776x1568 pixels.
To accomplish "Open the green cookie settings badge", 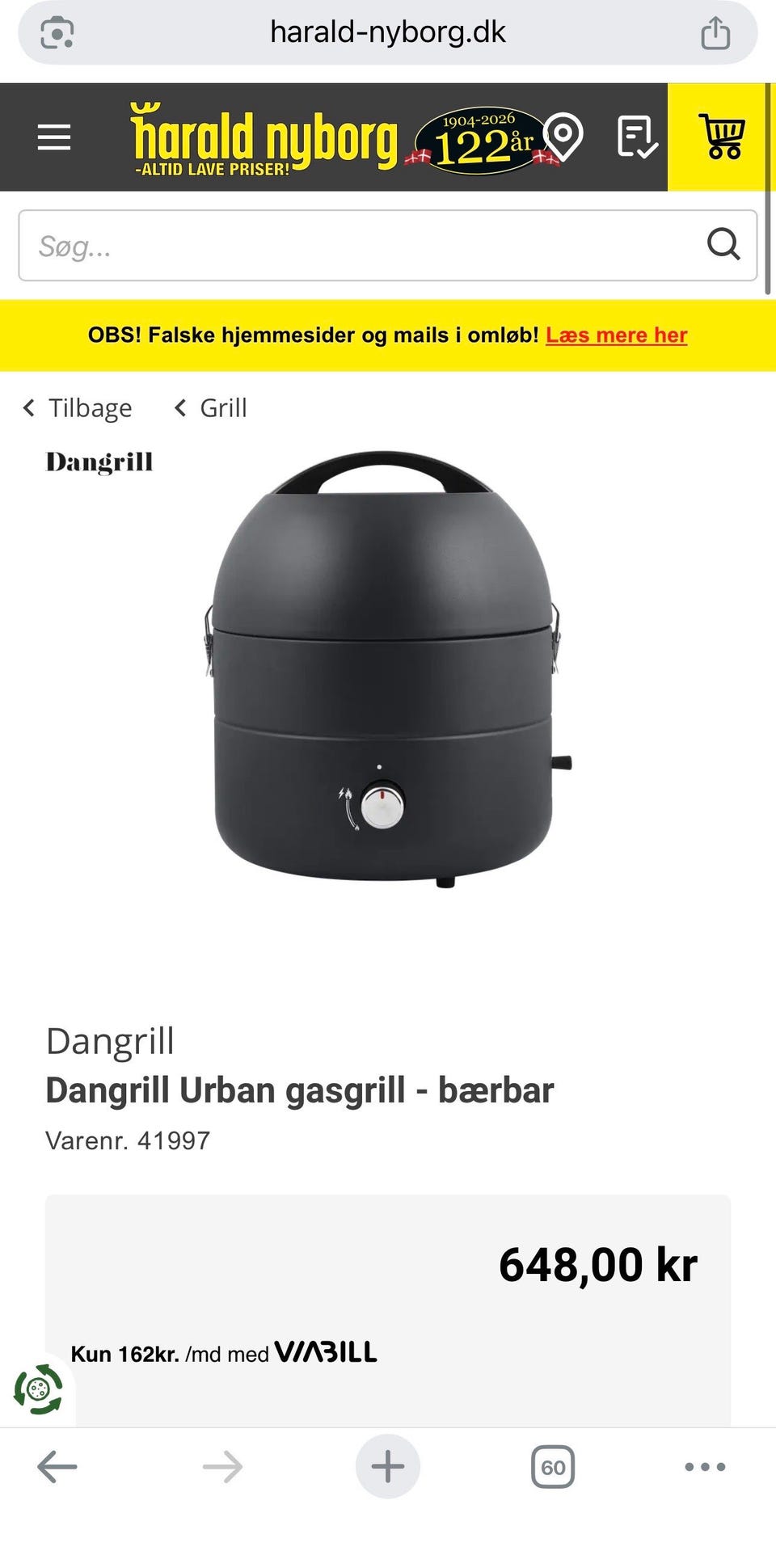I will coord(37,1389).
